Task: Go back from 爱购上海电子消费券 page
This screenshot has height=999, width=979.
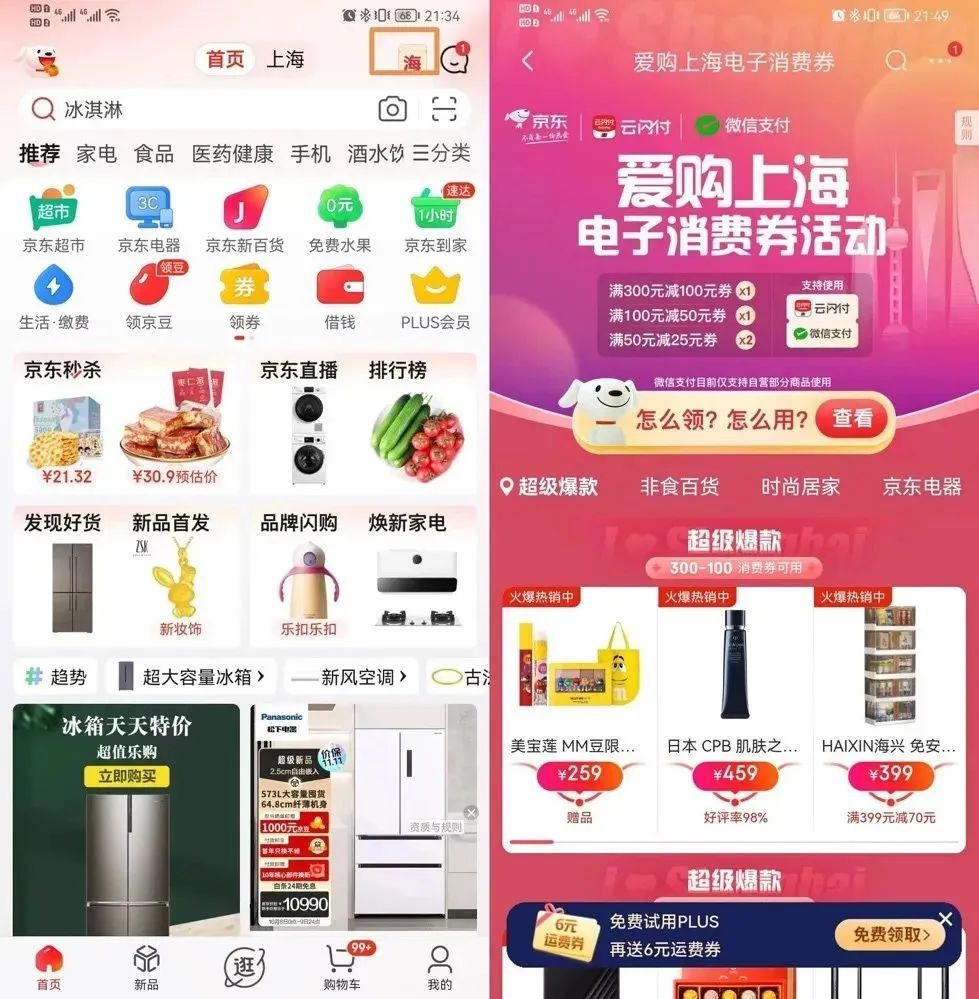Action: pos(527,61)
